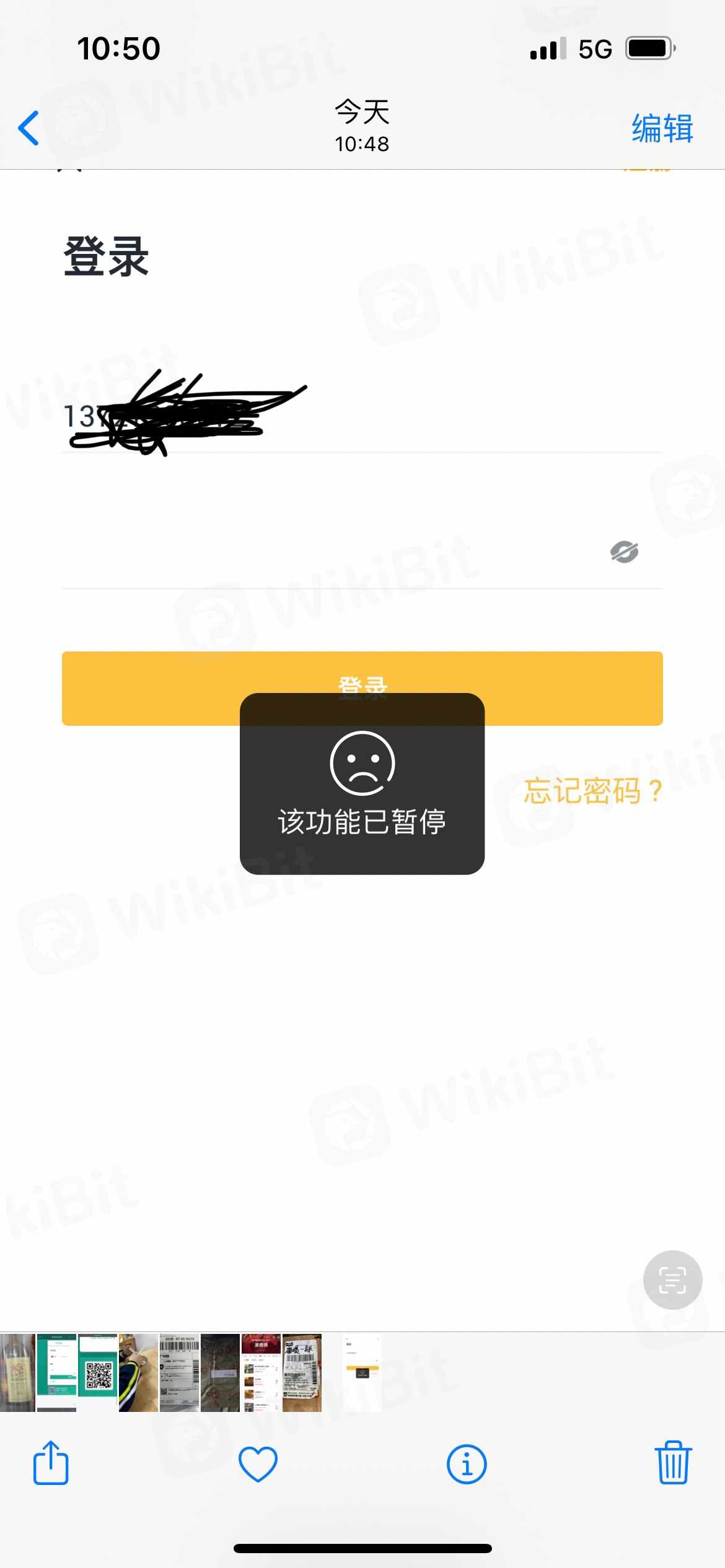Delete this photo with the trash icon
Image resolution: width=725 pixels, height=1568 pixels.
click(673, 1464)
